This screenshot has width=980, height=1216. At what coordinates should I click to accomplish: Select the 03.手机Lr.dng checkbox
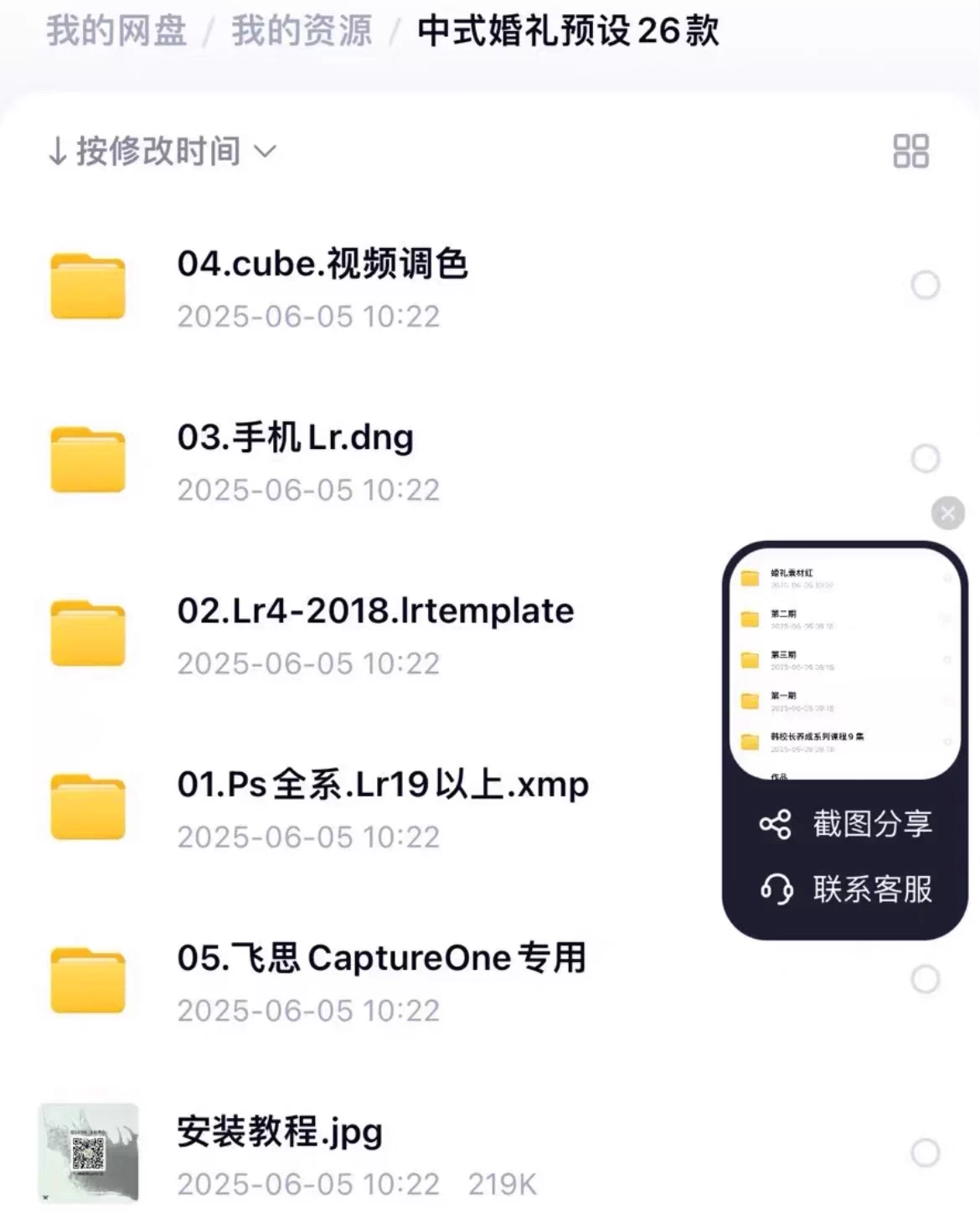click(925, 459)
